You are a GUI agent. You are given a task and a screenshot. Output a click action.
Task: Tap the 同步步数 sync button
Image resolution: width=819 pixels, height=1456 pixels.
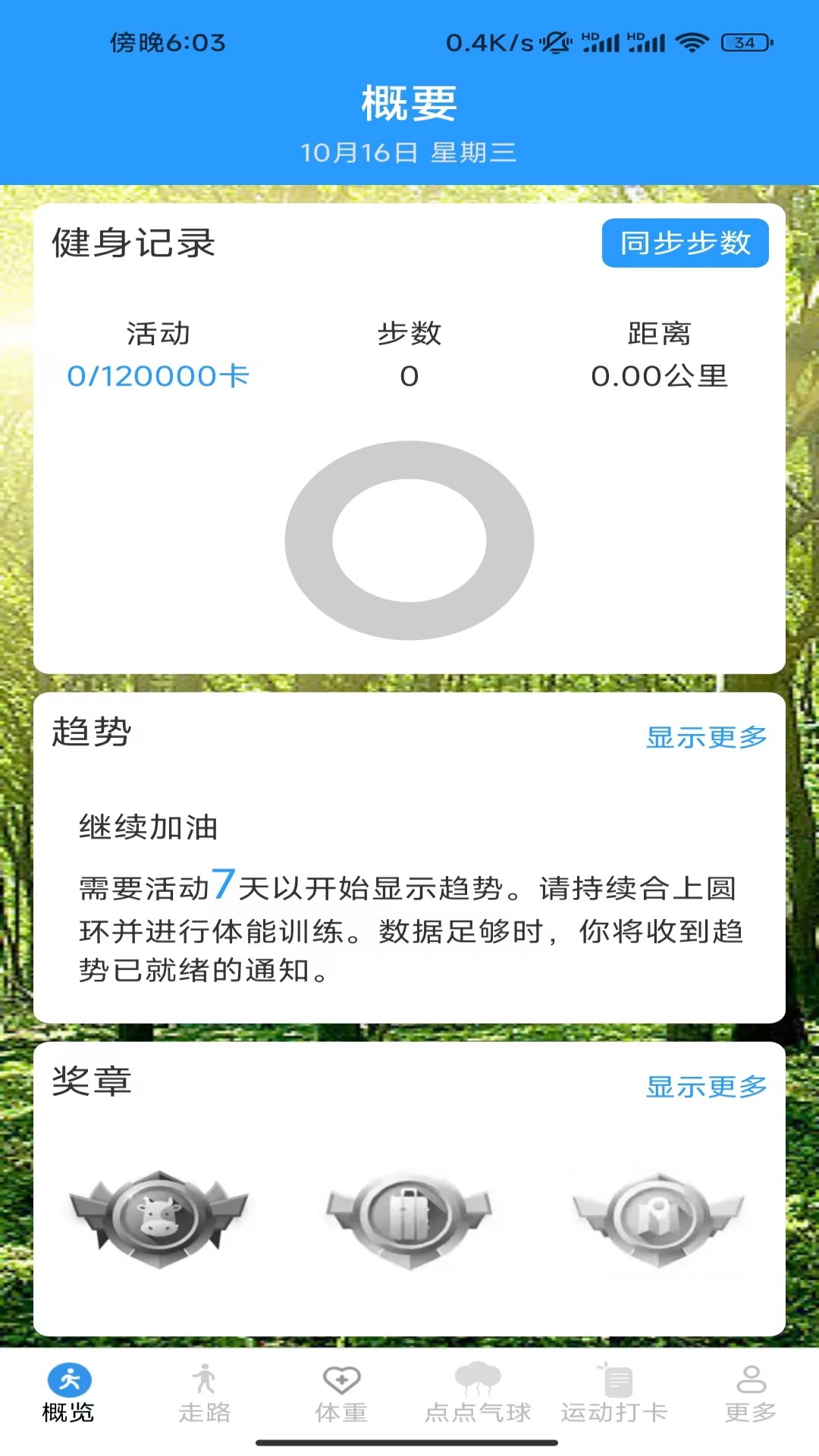[x=685, y=243]
